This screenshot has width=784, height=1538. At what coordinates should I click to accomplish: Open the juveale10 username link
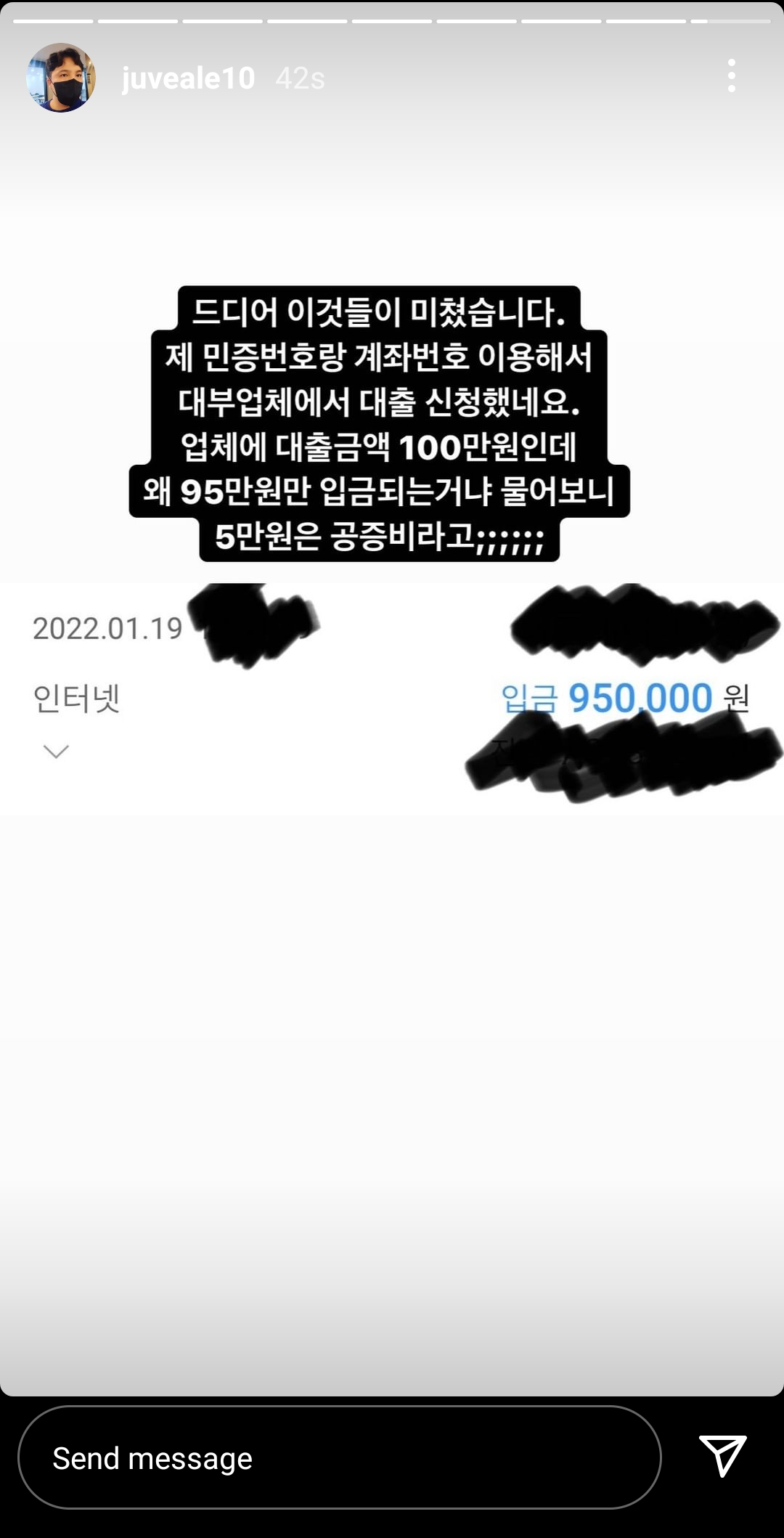point(188,78)
